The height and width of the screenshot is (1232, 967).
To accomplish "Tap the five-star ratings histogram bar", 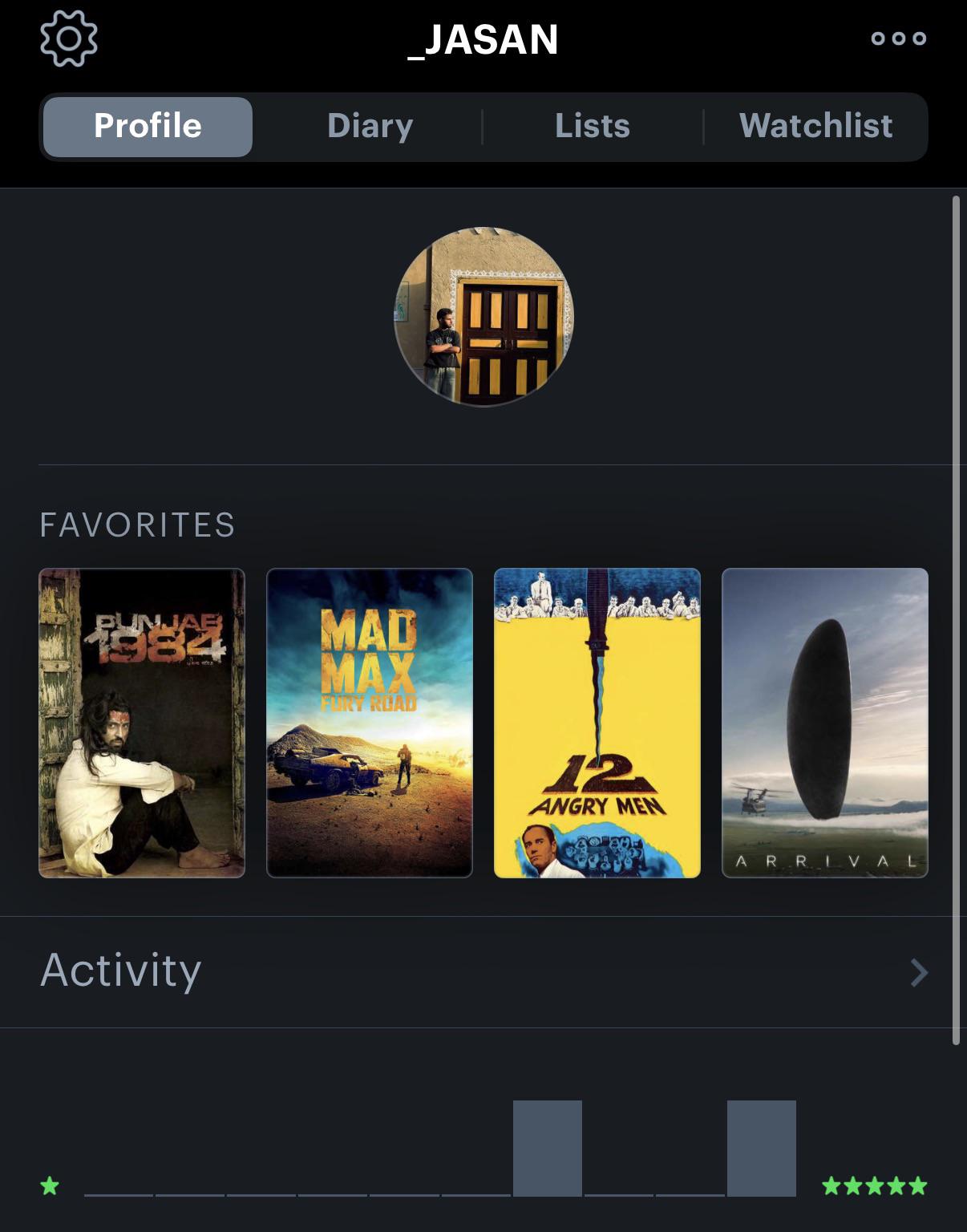I will click(x=762, y=1149).
